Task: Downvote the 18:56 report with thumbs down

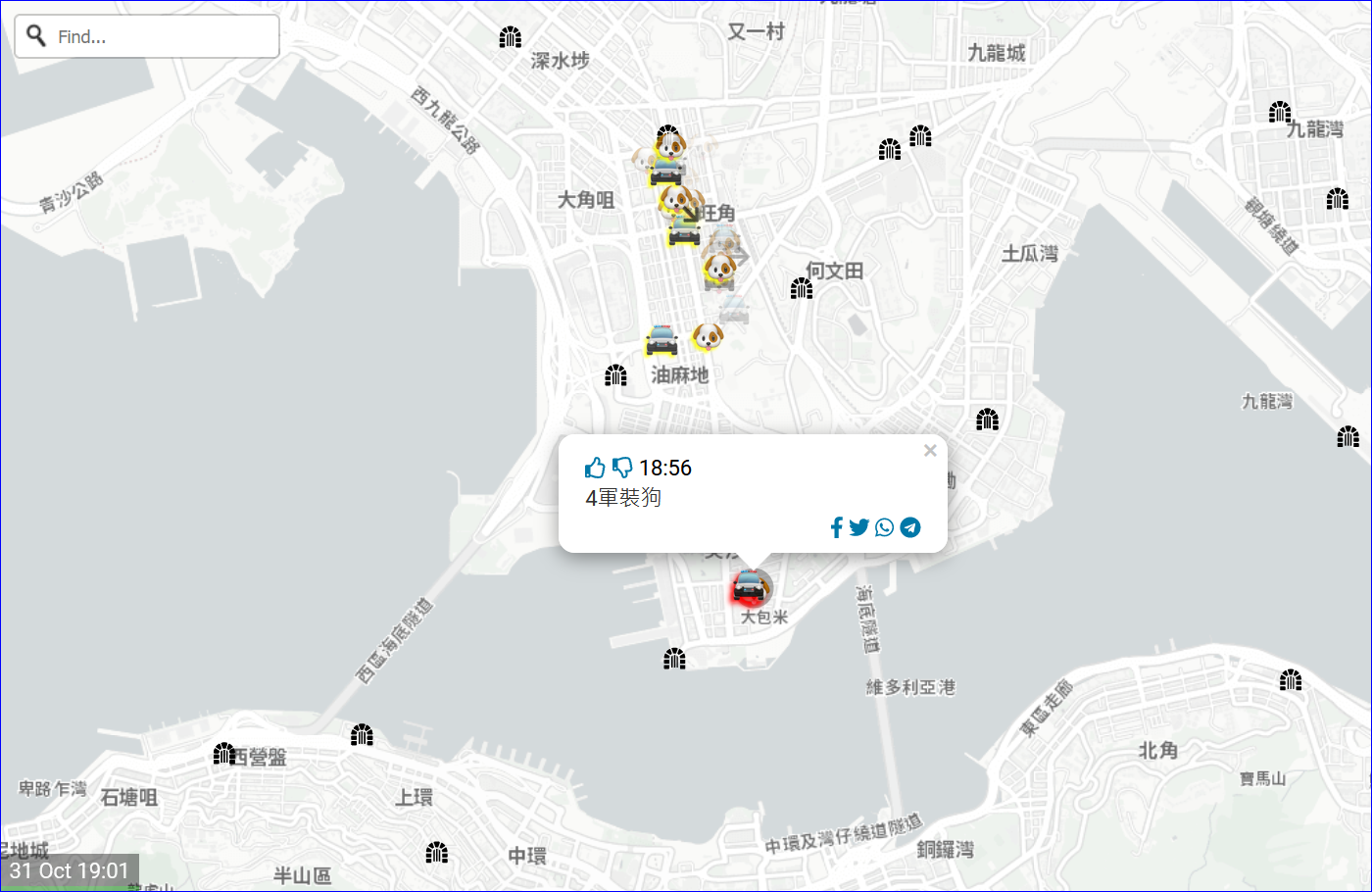Action: 622,468
